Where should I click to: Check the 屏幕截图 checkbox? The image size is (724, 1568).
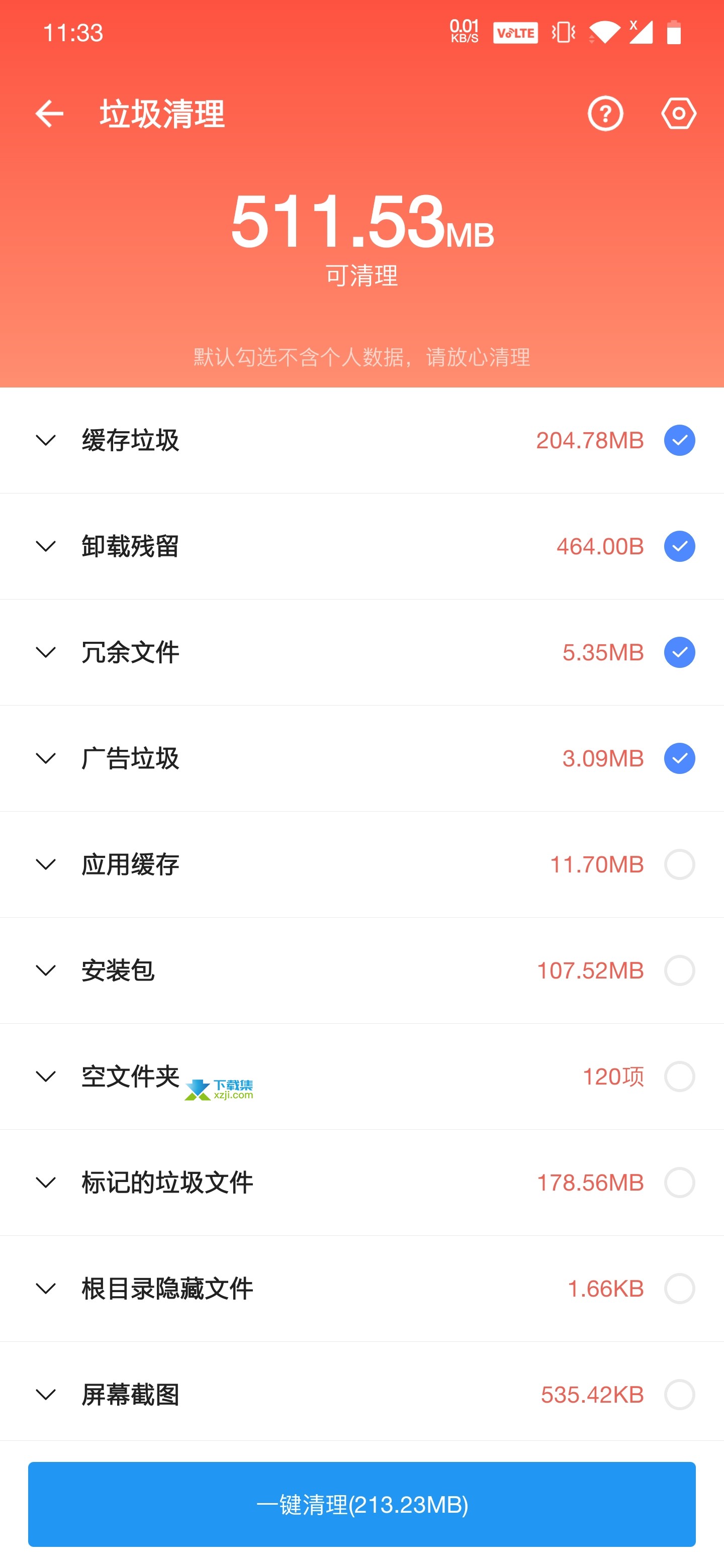coord(680,1395)
